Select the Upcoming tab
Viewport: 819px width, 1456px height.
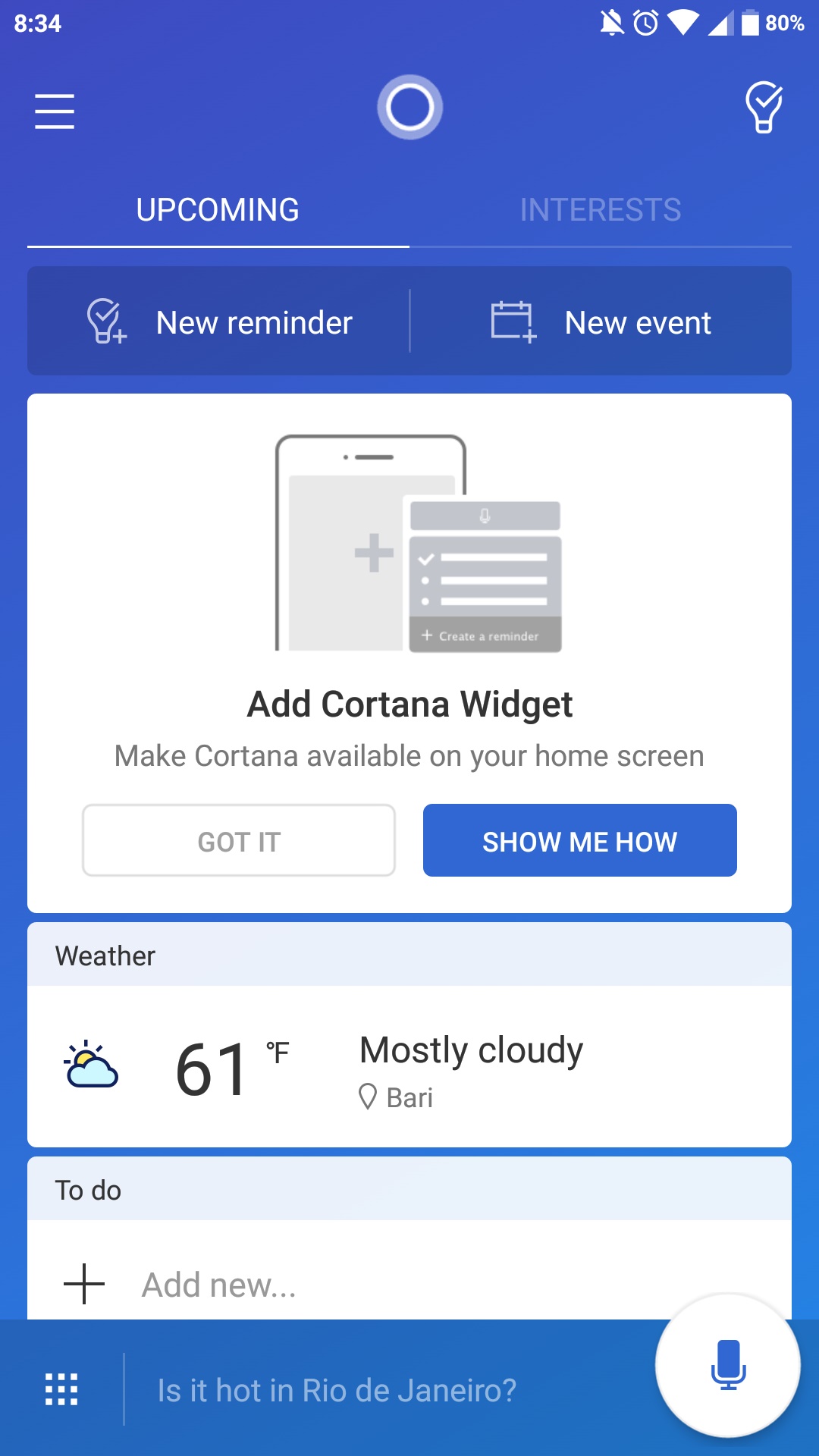[x=218, y=210]
